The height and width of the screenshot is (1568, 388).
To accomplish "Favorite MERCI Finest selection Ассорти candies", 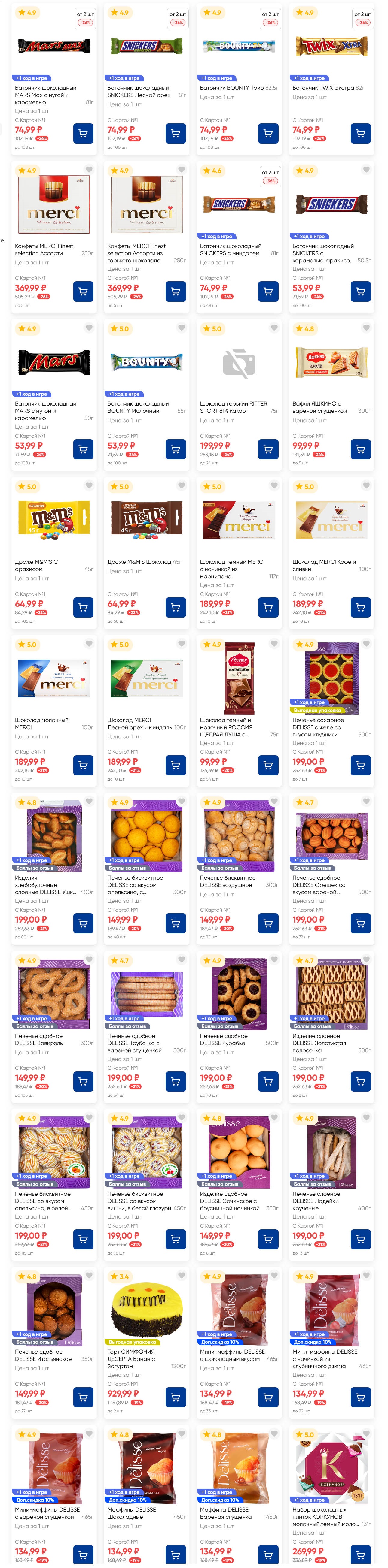I will coord(89,170).
